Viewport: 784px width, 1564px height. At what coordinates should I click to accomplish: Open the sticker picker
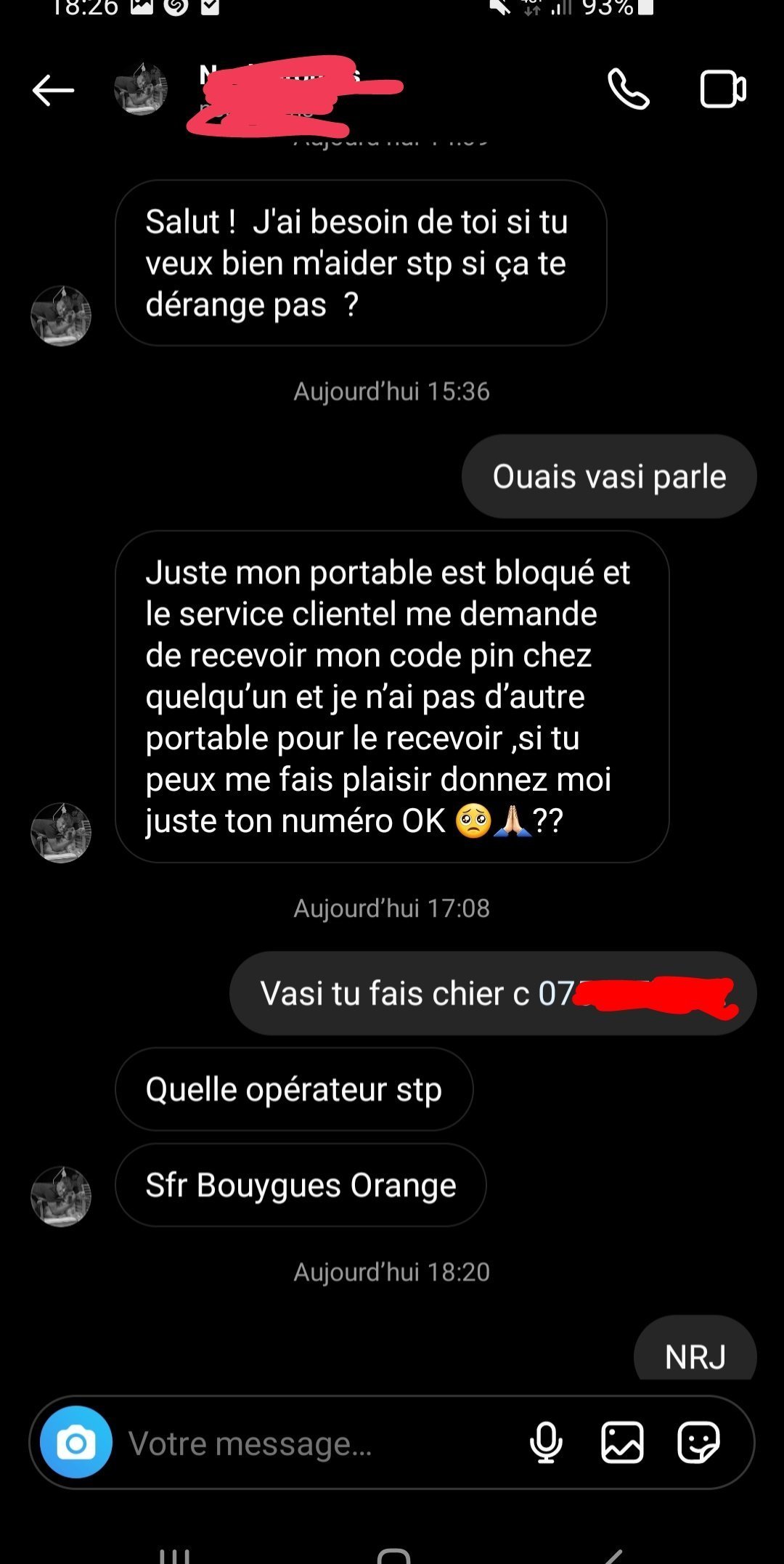coord(698,1442)
